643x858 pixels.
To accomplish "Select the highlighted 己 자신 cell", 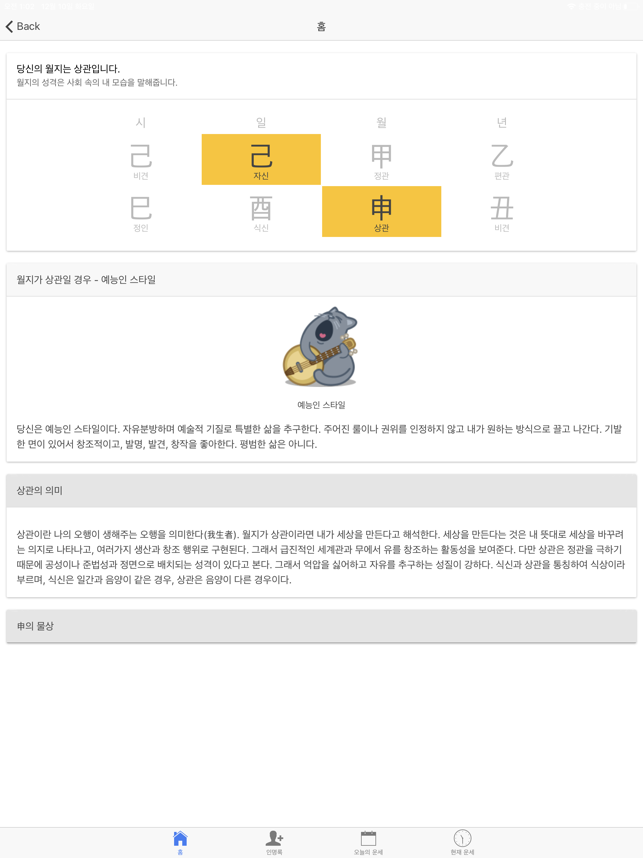I will click(261, 159).
